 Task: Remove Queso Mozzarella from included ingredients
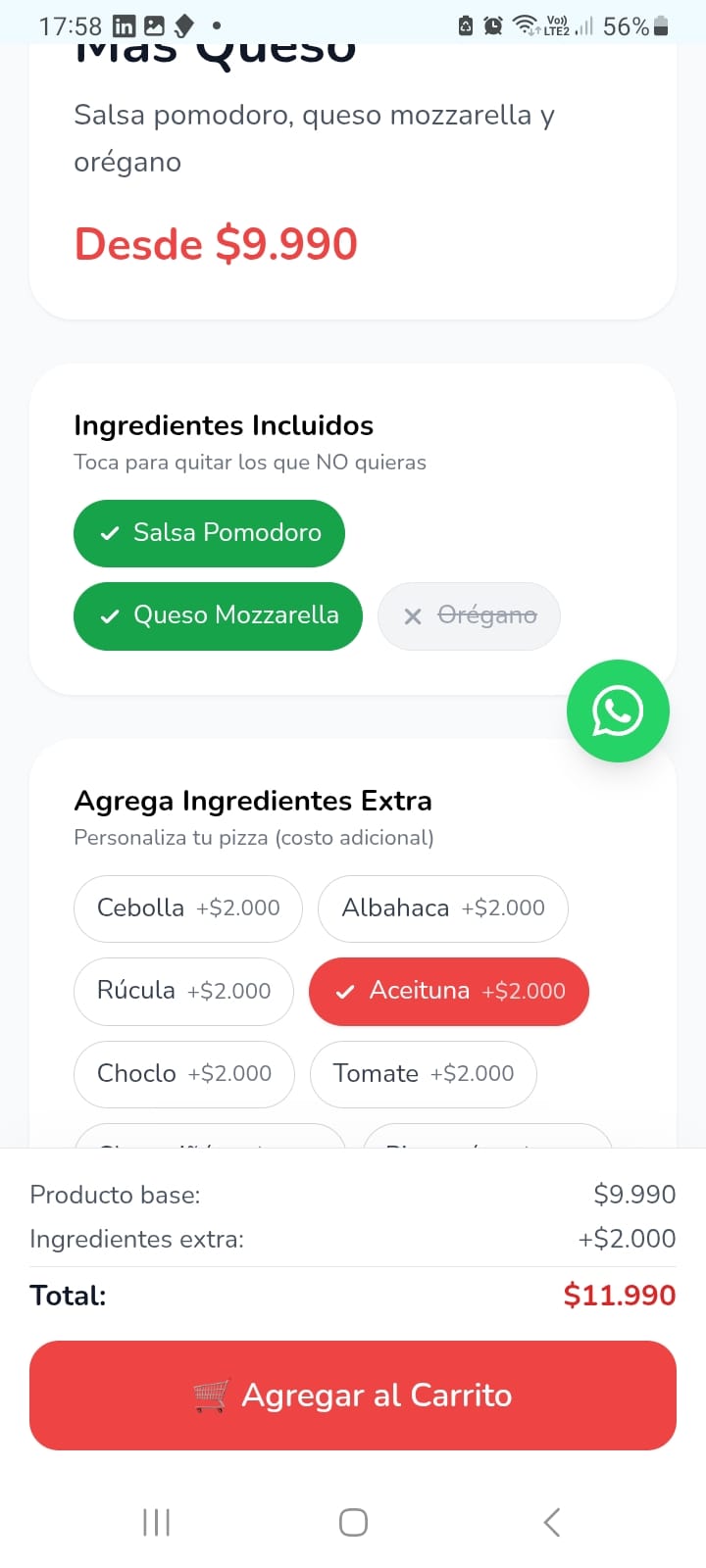click(x=217, y=615)
